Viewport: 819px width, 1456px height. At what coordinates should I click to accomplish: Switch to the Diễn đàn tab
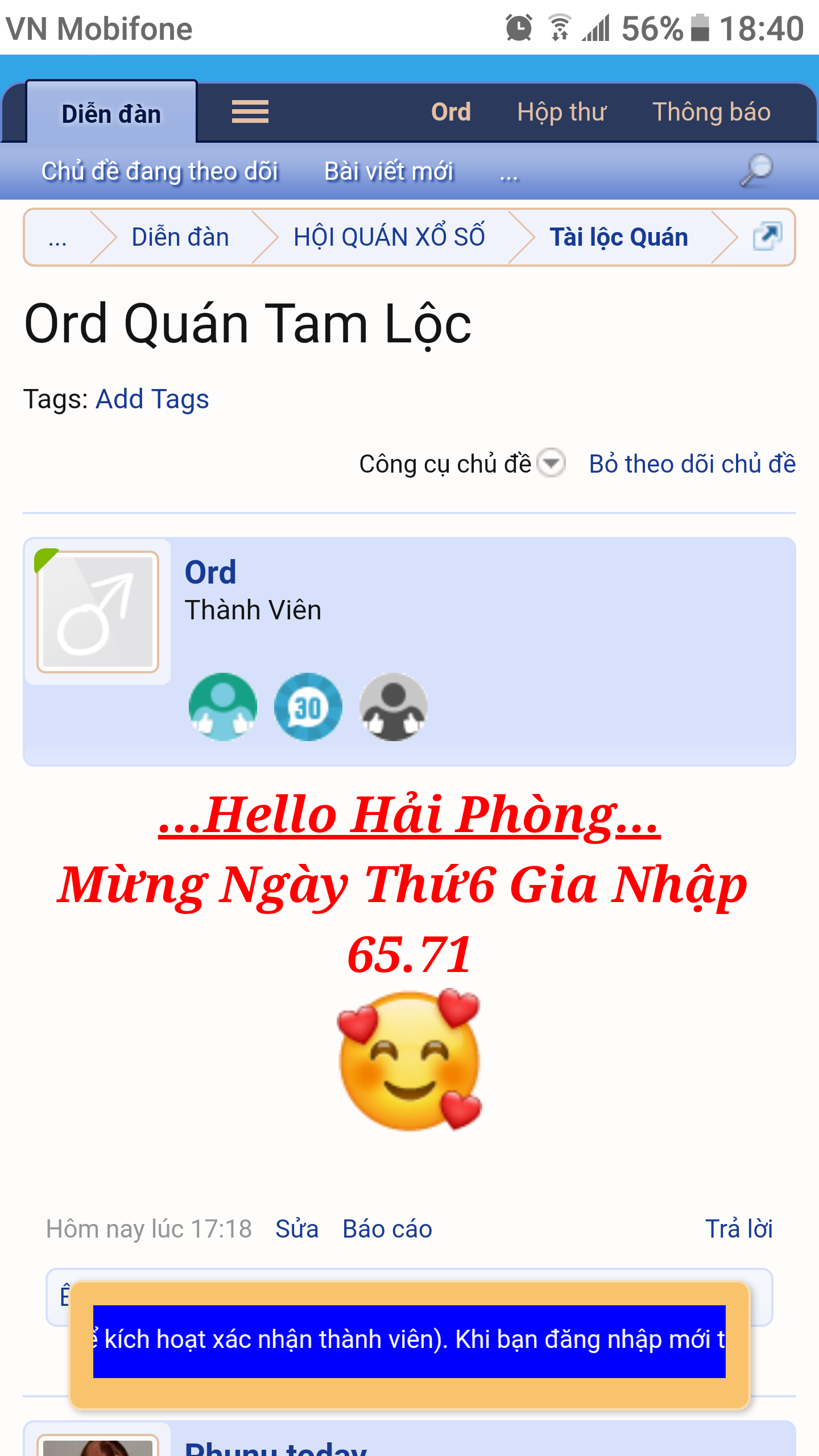tap(111, 114)
